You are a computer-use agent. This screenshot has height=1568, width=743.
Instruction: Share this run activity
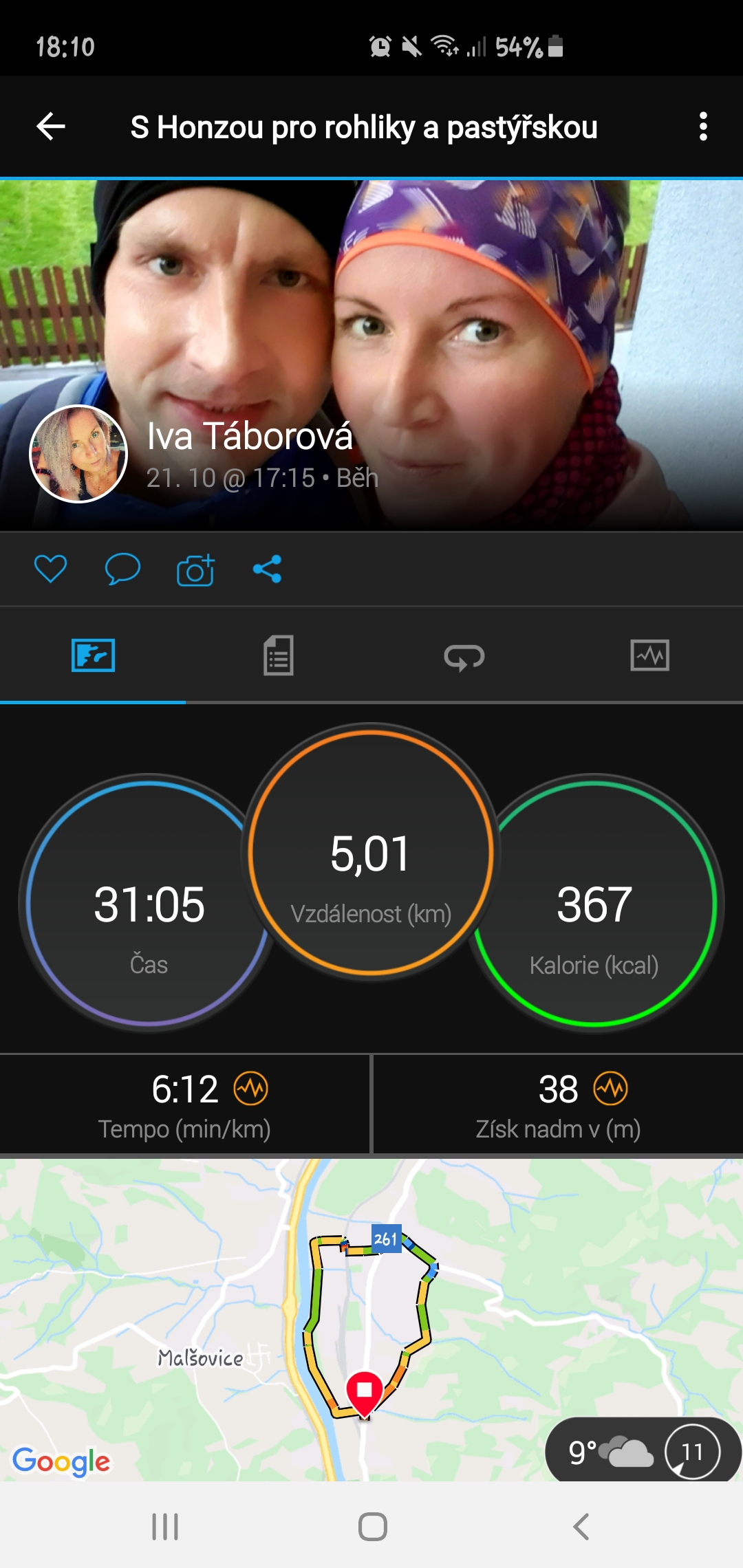(x=268, y=569)
